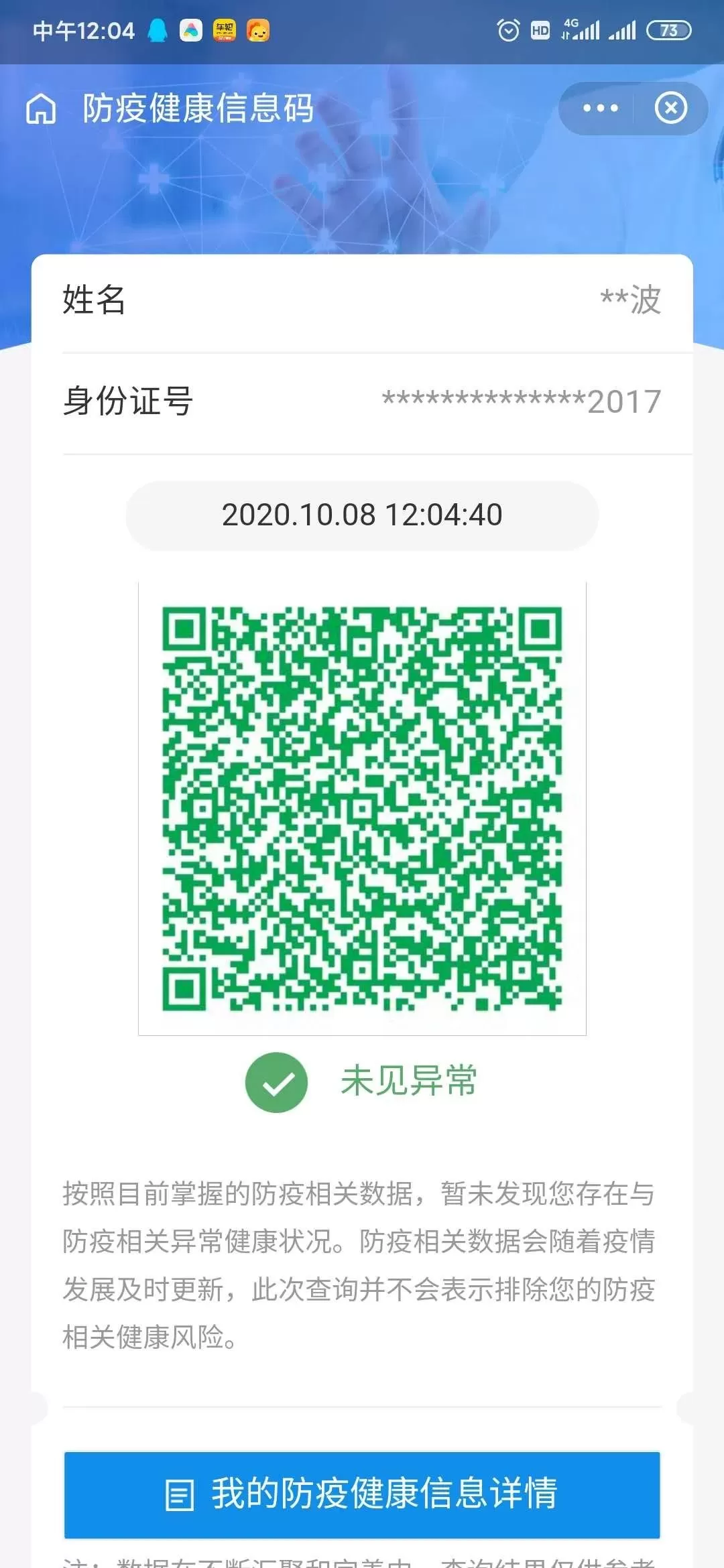Viewport: 724px width, 1568px height.
Task: Tap the green checkmark status icon
Action: (x=276, y=1083)
